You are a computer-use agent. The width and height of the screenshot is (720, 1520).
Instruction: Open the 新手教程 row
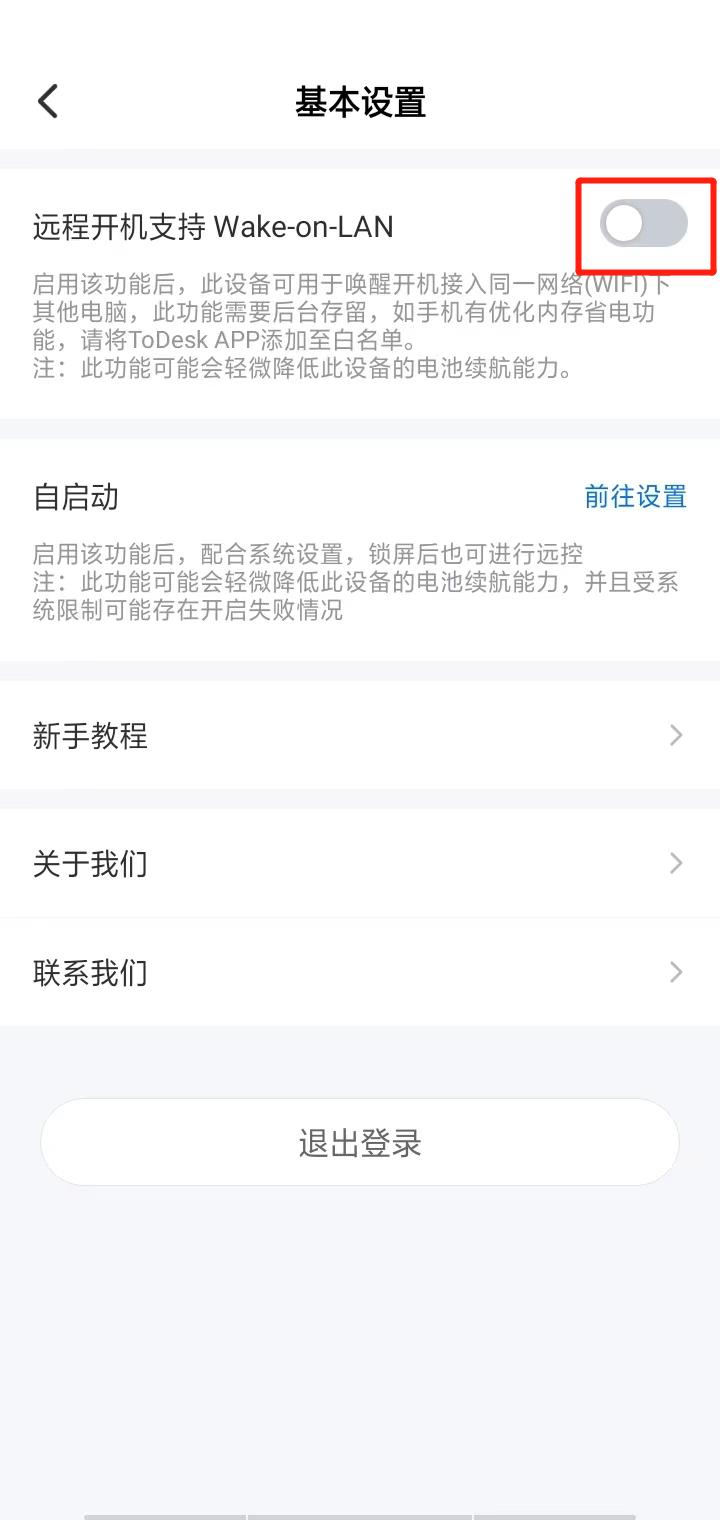[360, 736]
